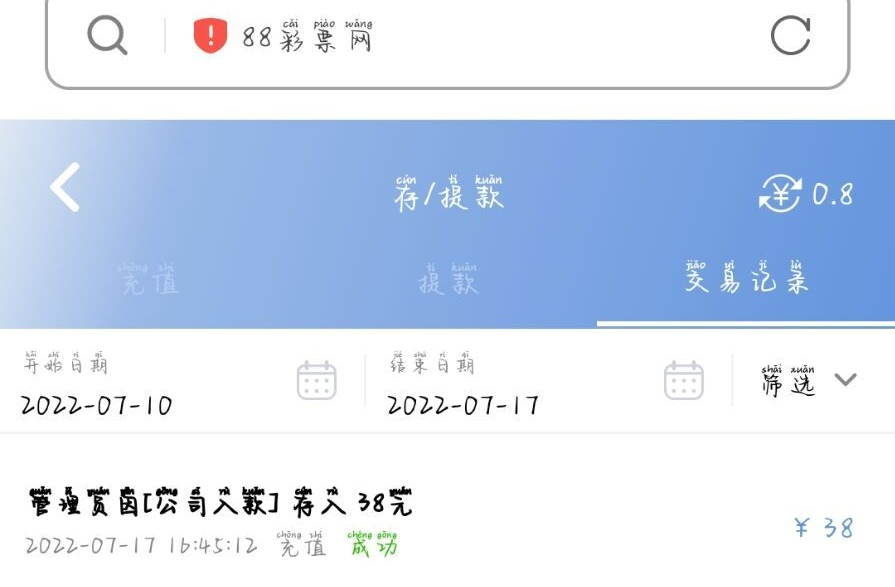Viewport: 895px width, 587px height.
Task: Expand the 筛选 filter dropdown
Action: coord(808,381)
